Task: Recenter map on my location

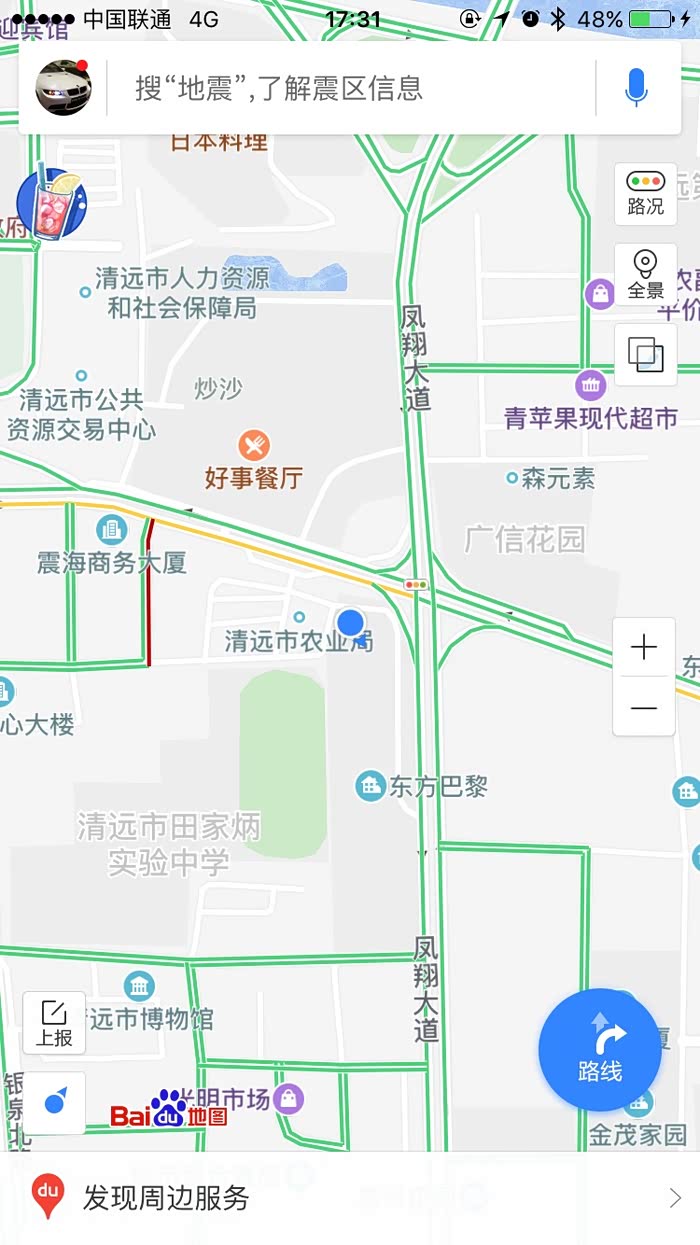Action: pyautogui.click(x=55, y=1103)
